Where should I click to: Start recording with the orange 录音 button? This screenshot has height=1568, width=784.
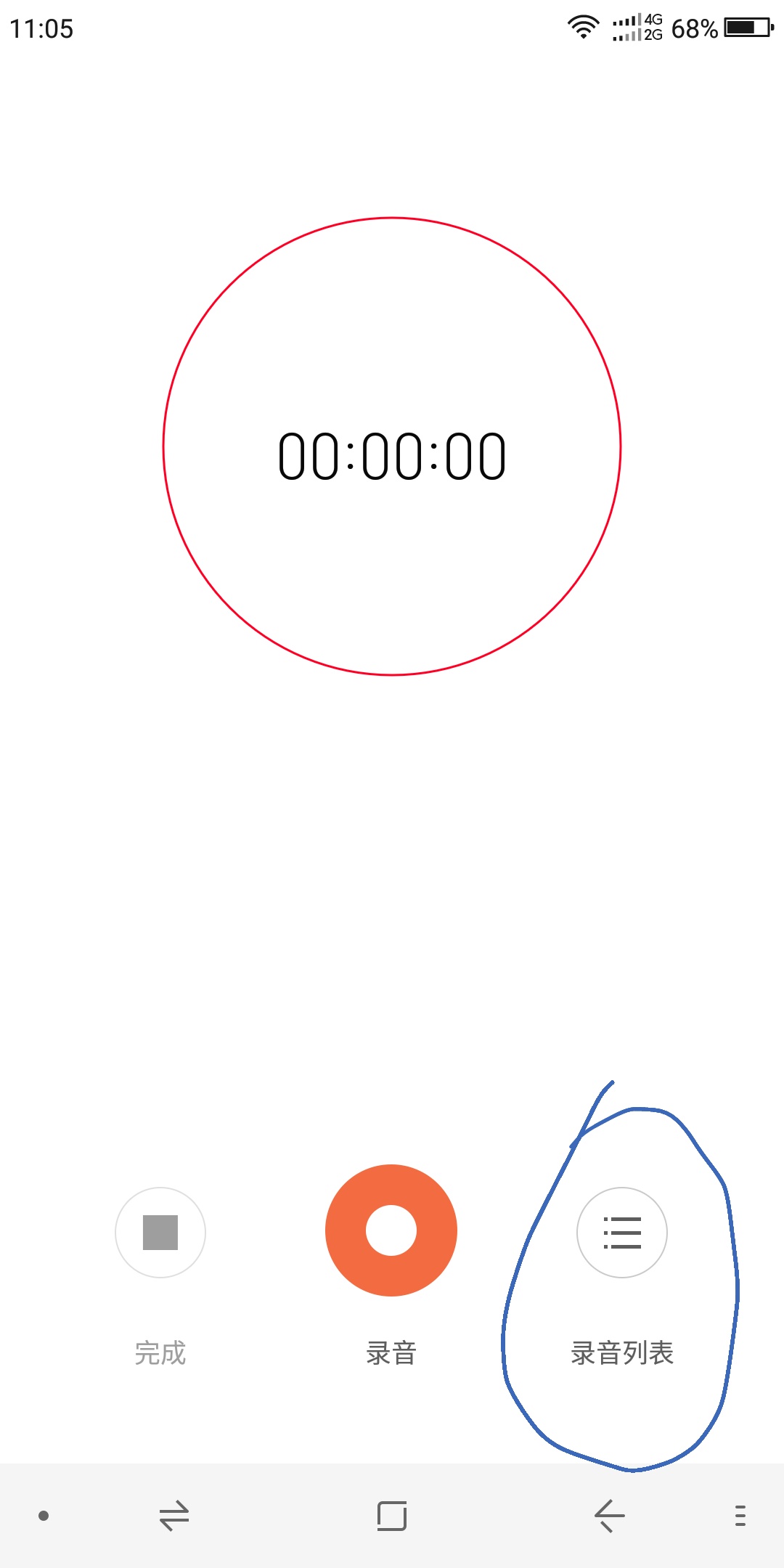(x=391, y=1230)
